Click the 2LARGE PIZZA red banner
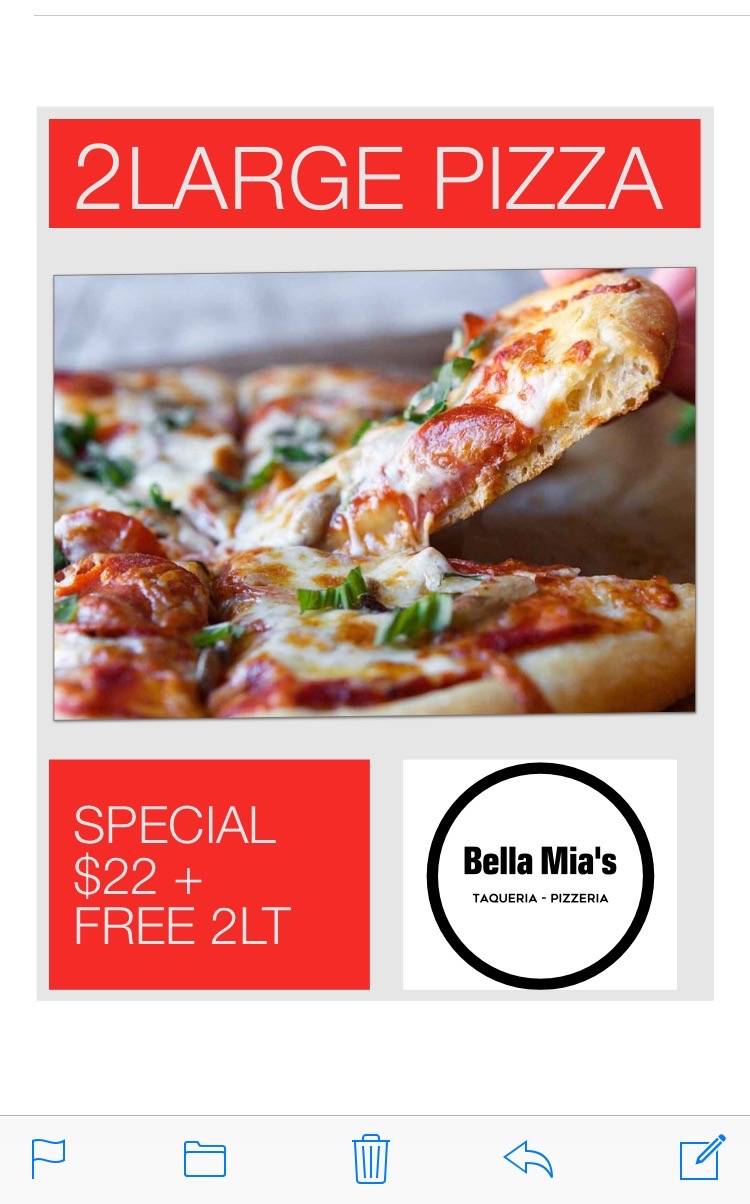 click(x=373, y=175)
